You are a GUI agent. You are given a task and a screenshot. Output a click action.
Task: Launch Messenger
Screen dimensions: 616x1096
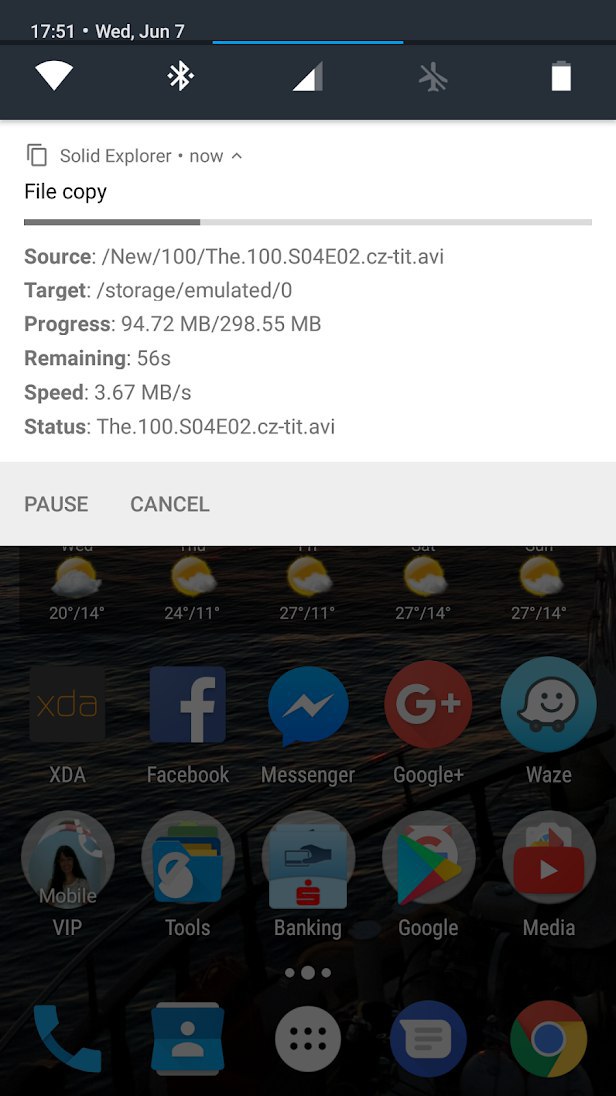[308, 706]
